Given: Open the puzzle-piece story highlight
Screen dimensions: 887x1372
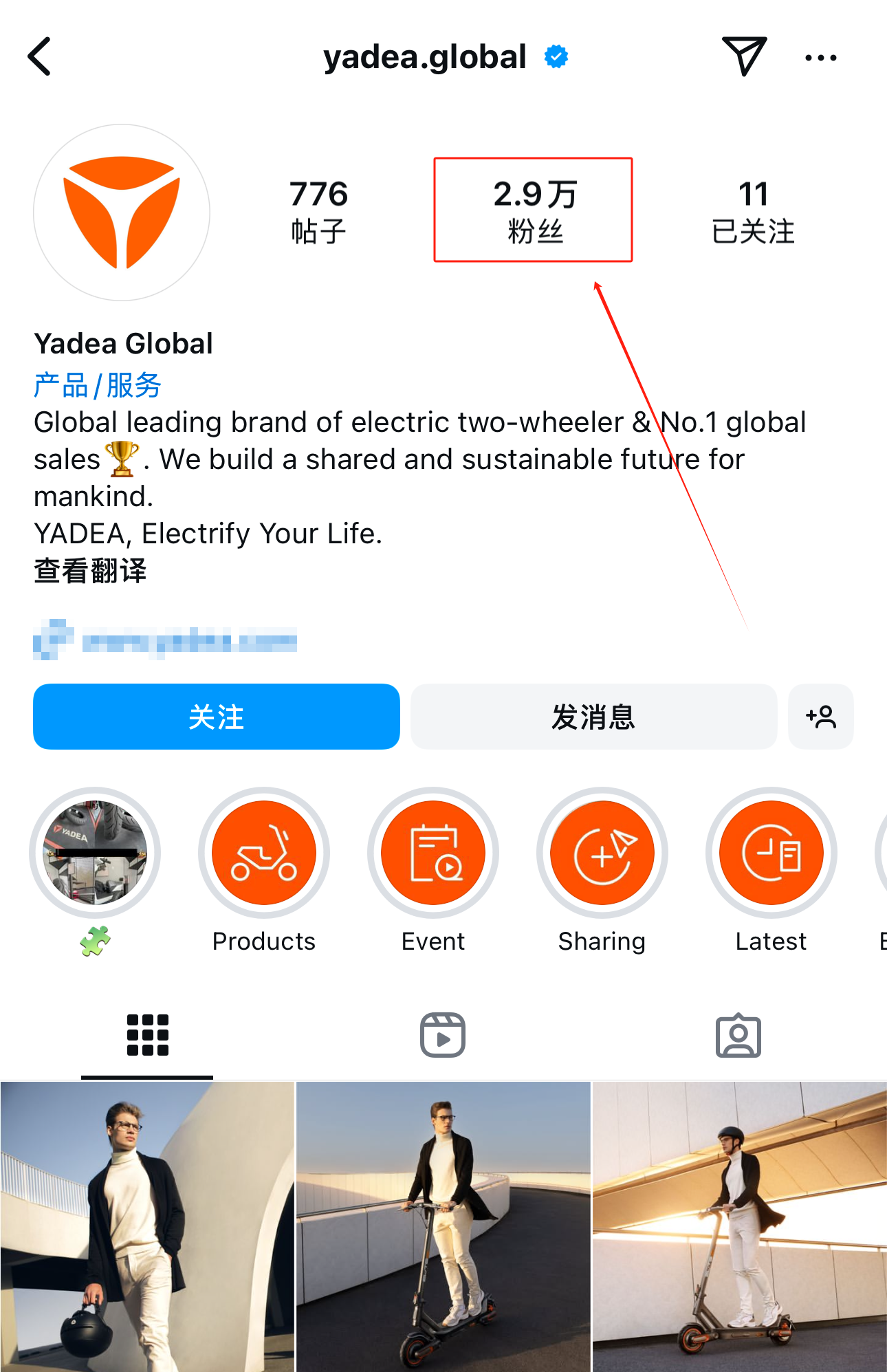Looking at the screenshot, I should point(95,853).
